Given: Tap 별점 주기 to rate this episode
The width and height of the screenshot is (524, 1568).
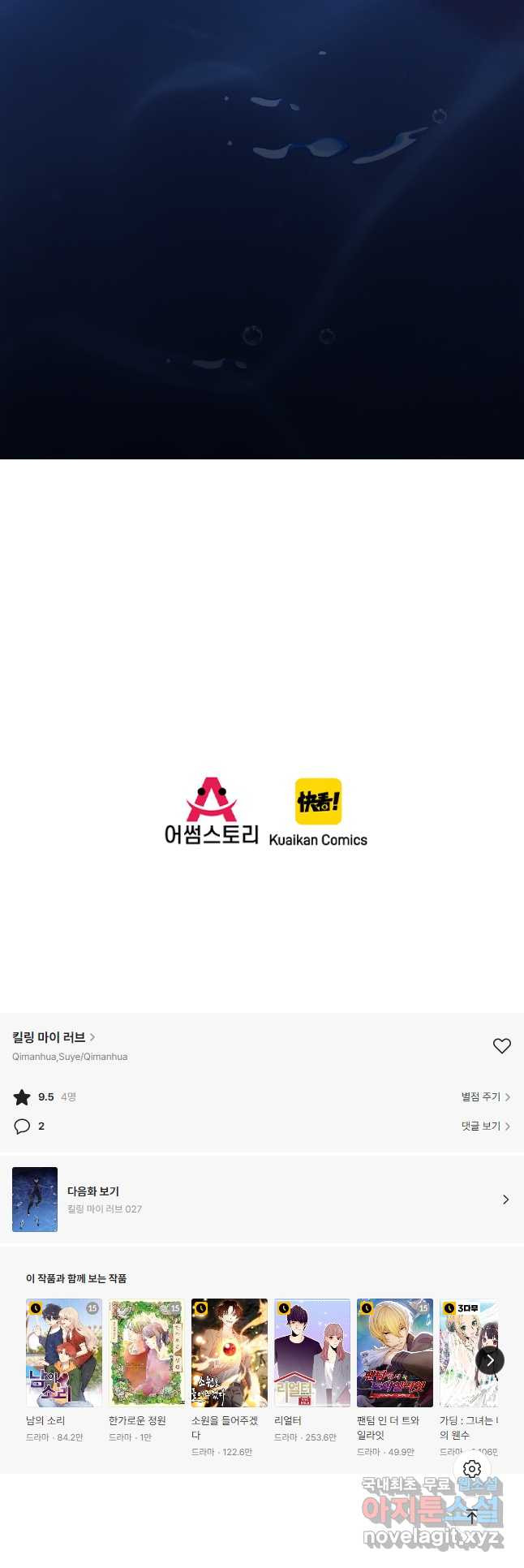Looking at the screenshot, I should [x=485, y=1097].
